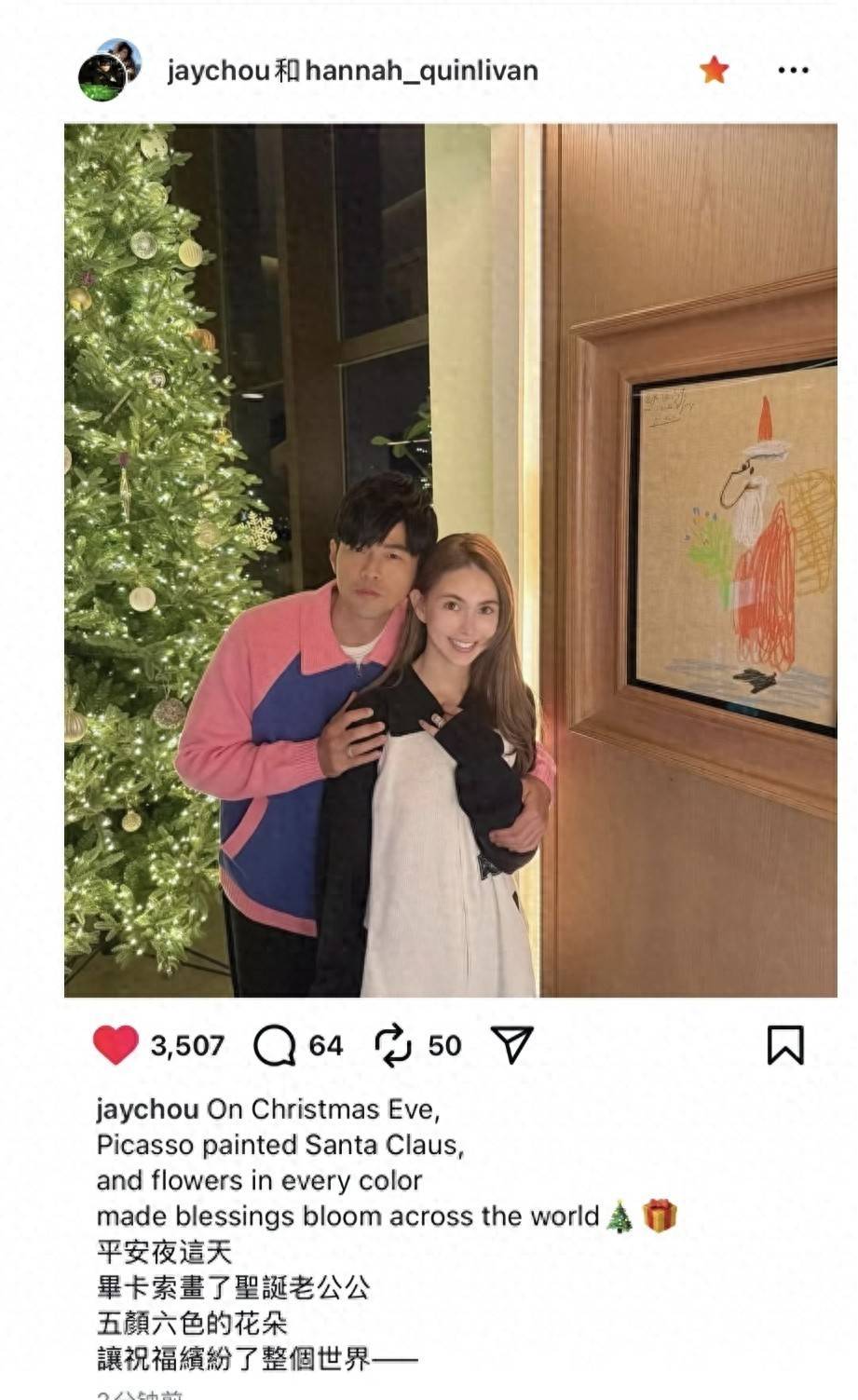Open the profile avatar in the post header
Image resolution: width=858 pixels, height=1400 pixels.
point(109,70)
